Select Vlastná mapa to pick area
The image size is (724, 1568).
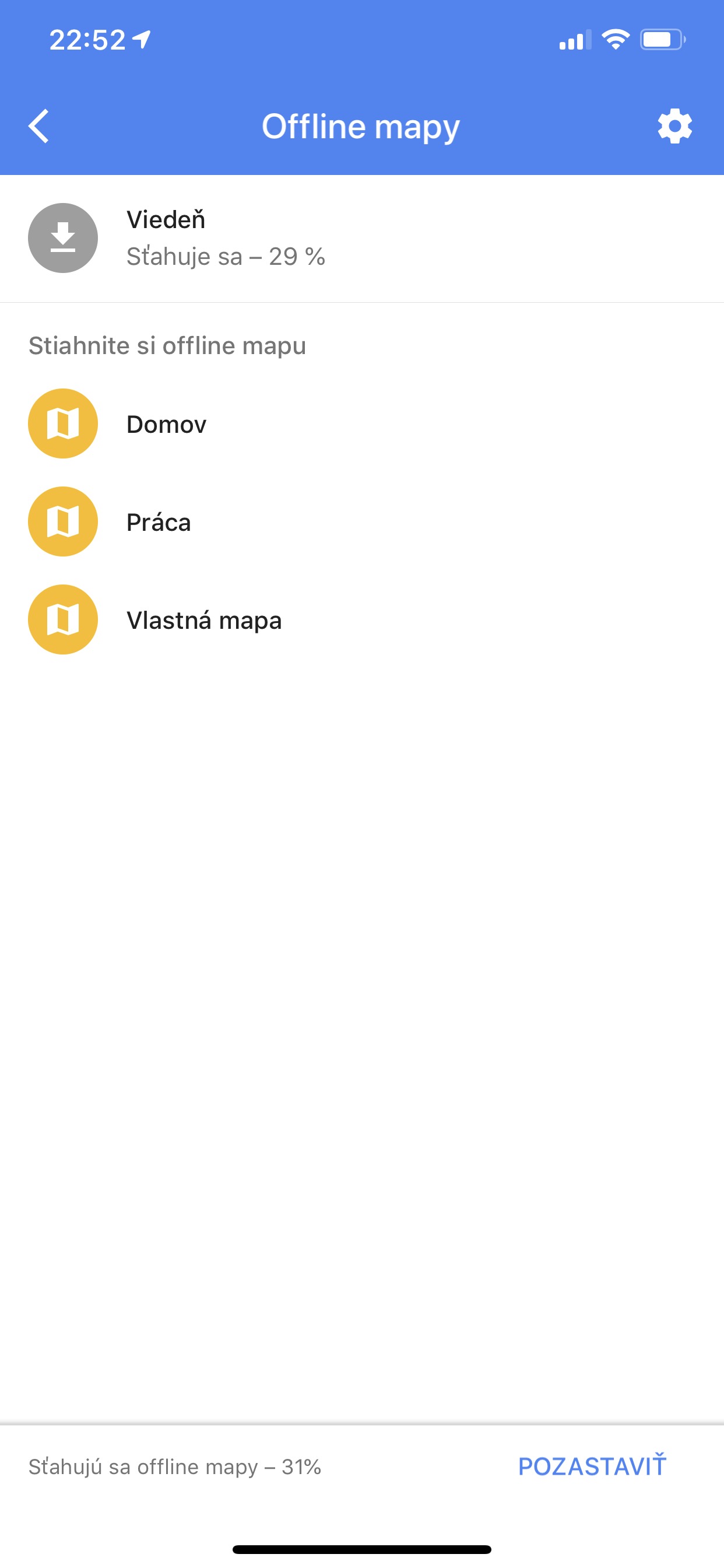pos(362,619)
